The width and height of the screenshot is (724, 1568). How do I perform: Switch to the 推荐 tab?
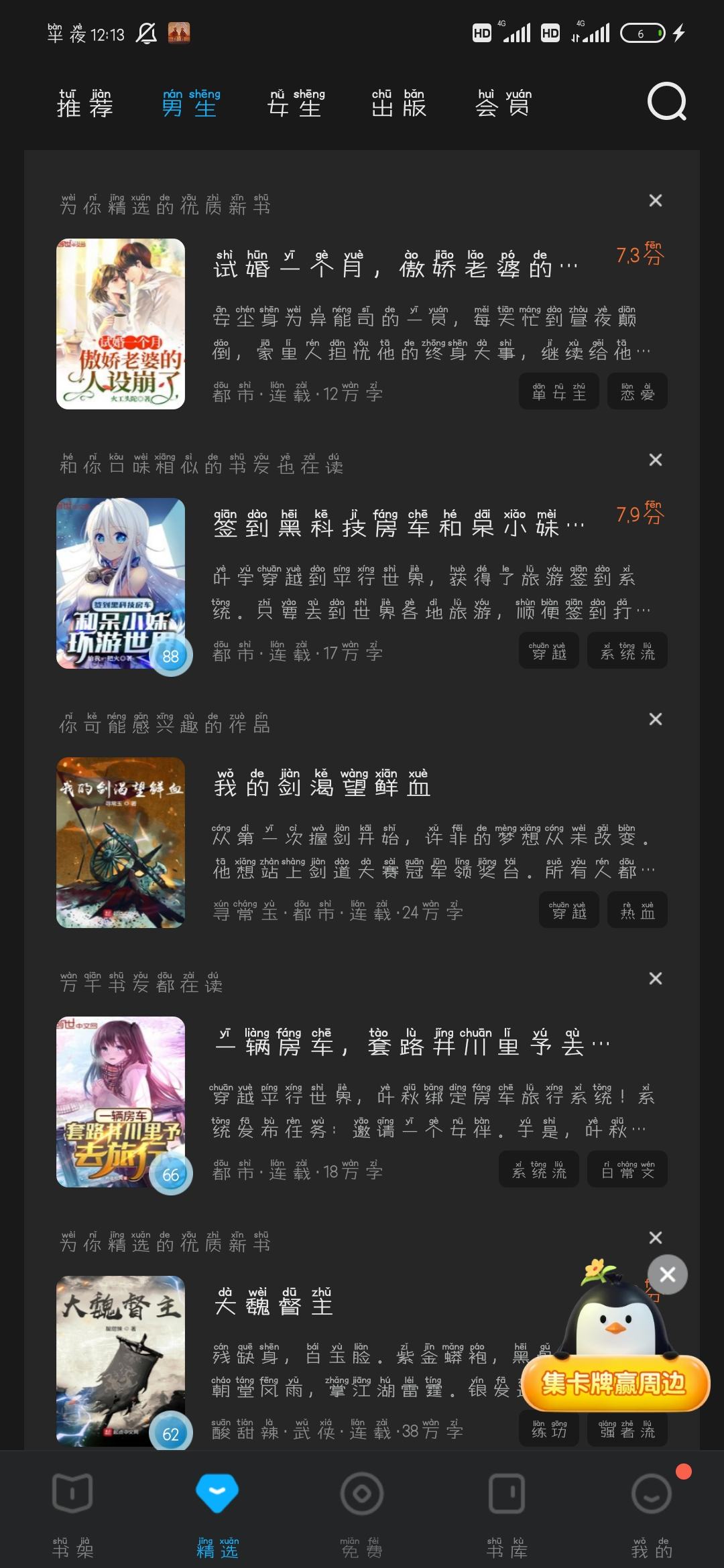[x=84, y=103]
